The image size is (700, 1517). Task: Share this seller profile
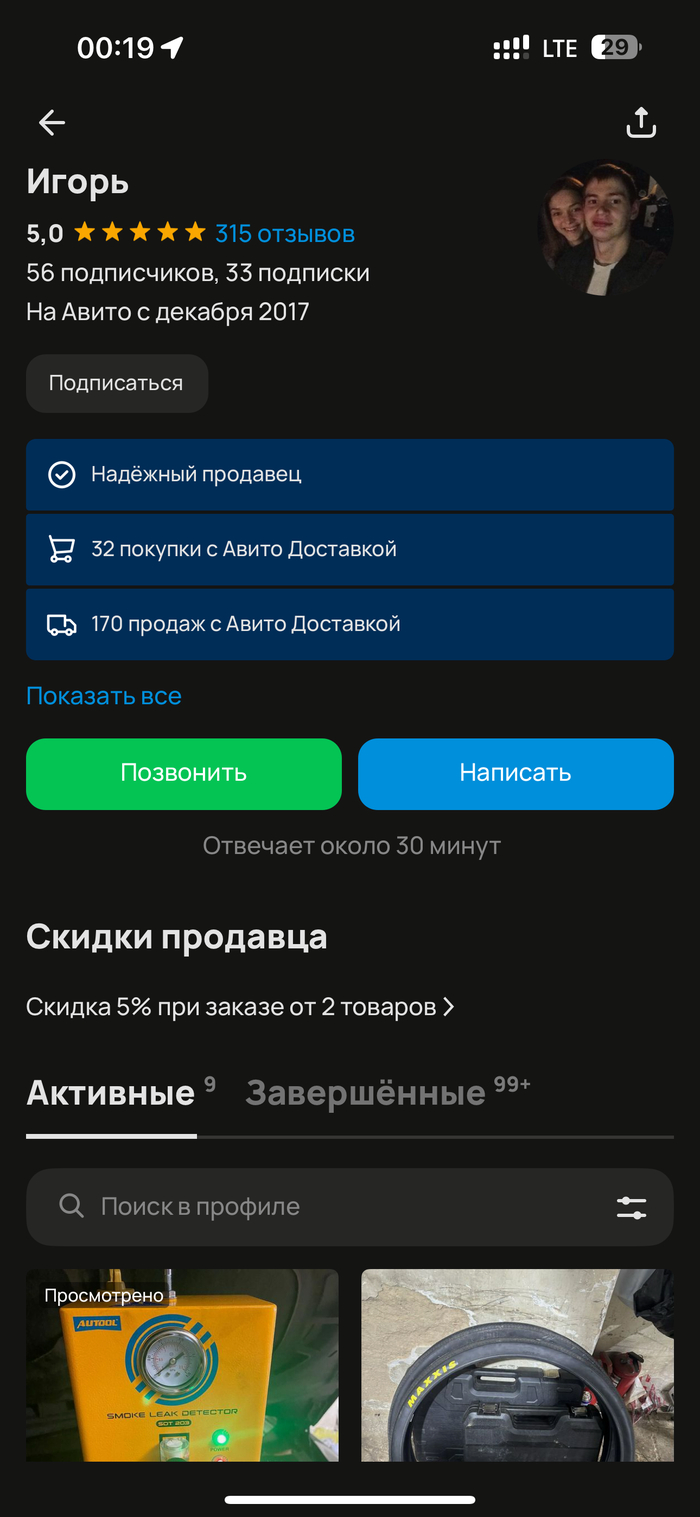point(640,122)
